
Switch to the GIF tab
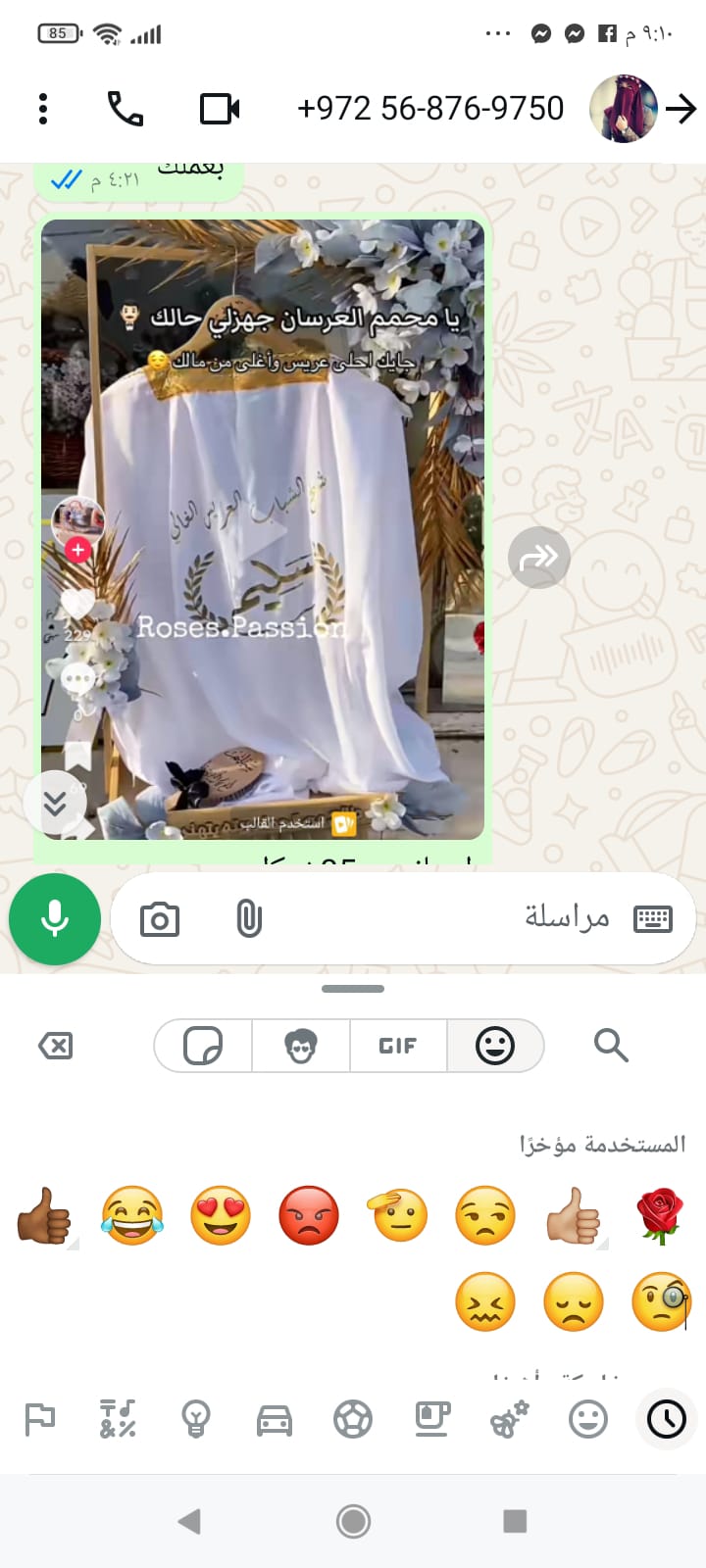(398, 1046)
